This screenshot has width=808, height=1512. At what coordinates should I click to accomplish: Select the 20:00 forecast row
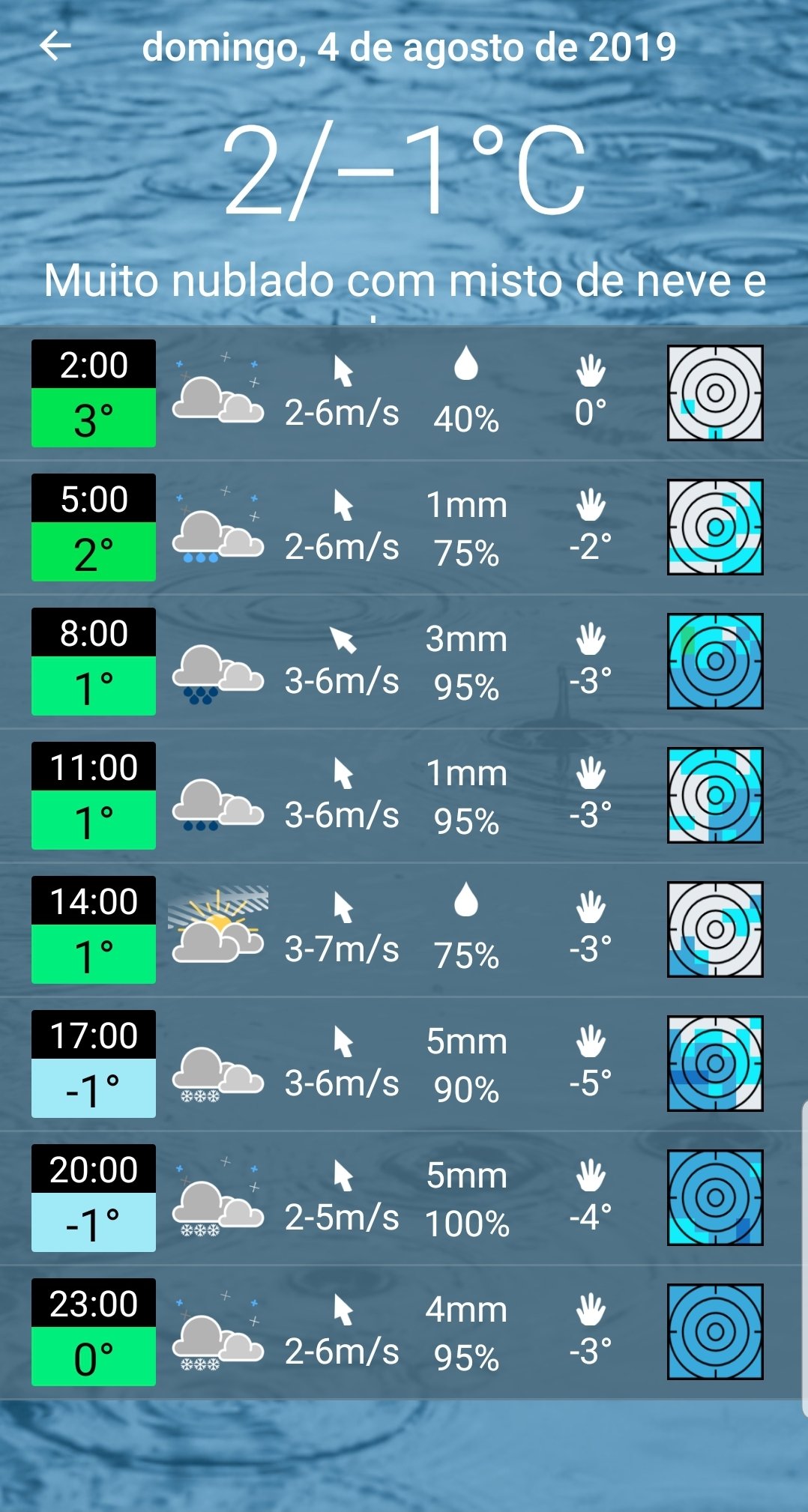tap(404, 1198)
